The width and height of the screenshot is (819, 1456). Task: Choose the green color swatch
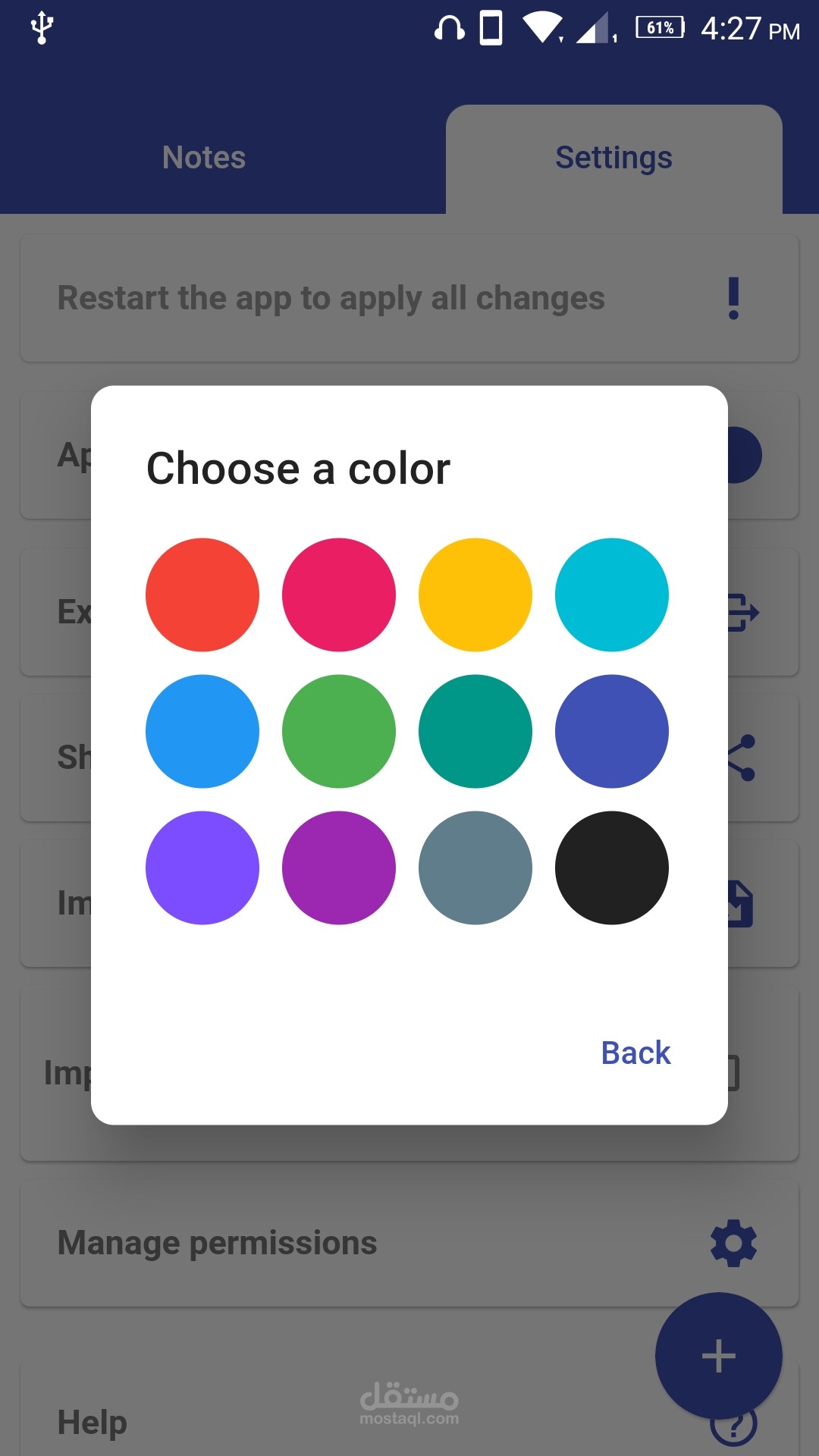click(x=339, y=731)
